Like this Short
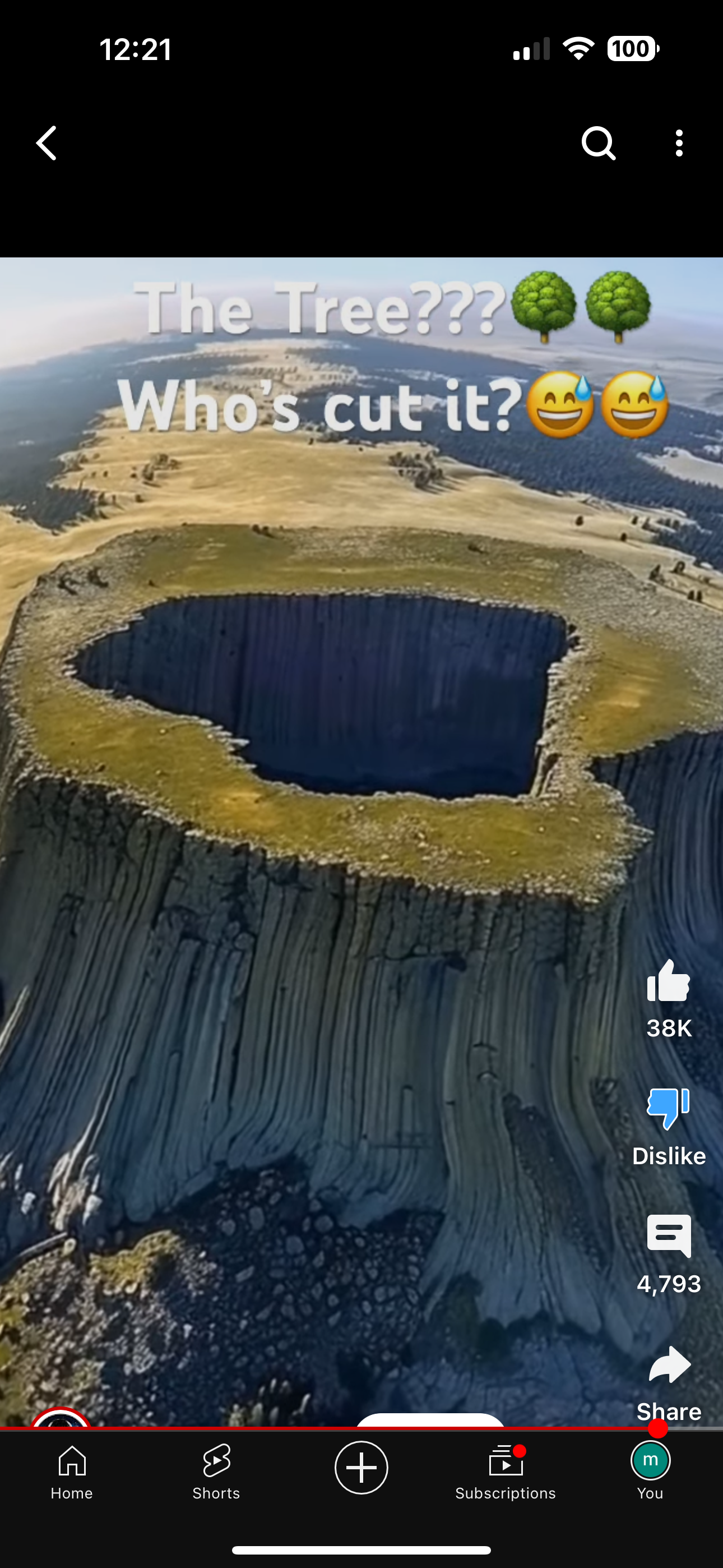The image size is (723, 1568). (668, 981)
